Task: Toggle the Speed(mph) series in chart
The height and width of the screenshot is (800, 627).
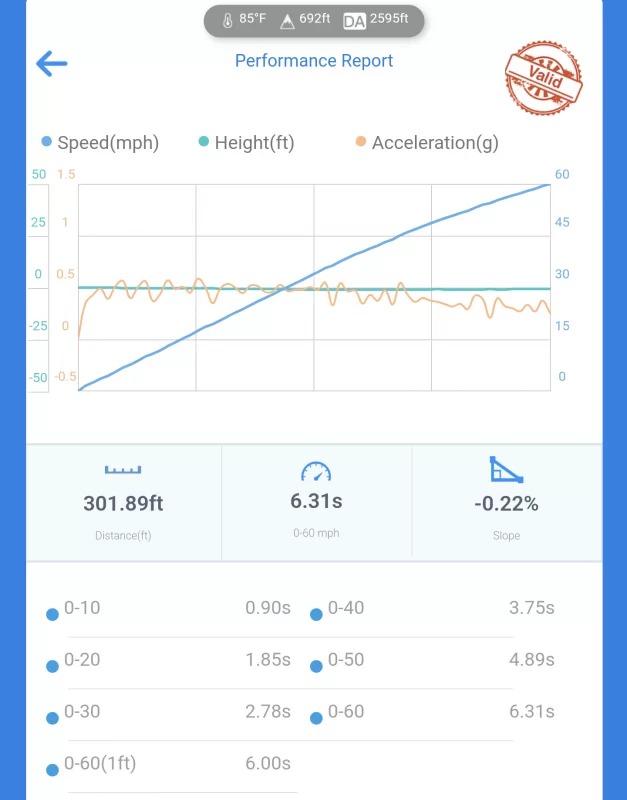Action: [99, 143]
